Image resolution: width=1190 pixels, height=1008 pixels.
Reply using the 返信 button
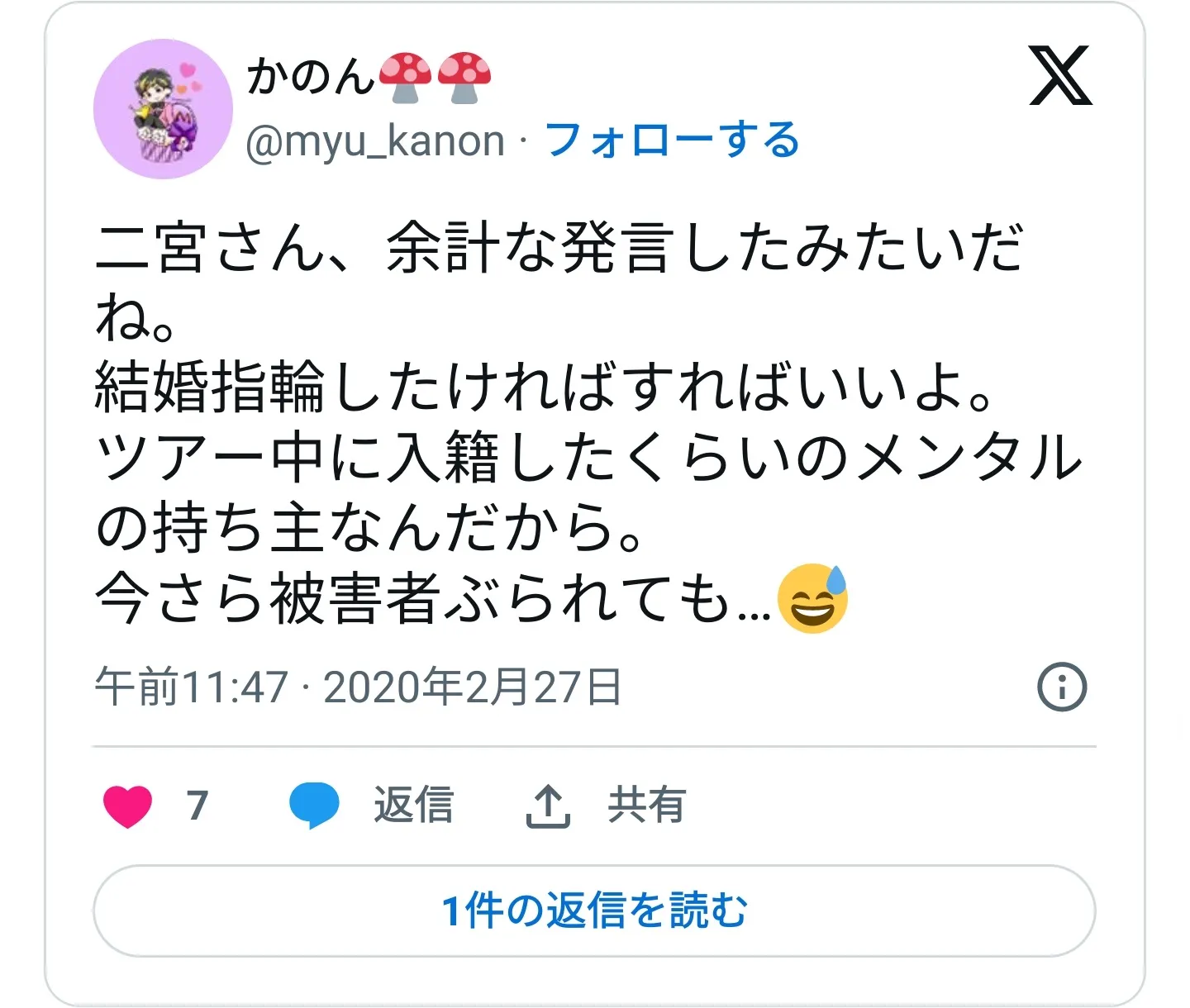[372, 806]
